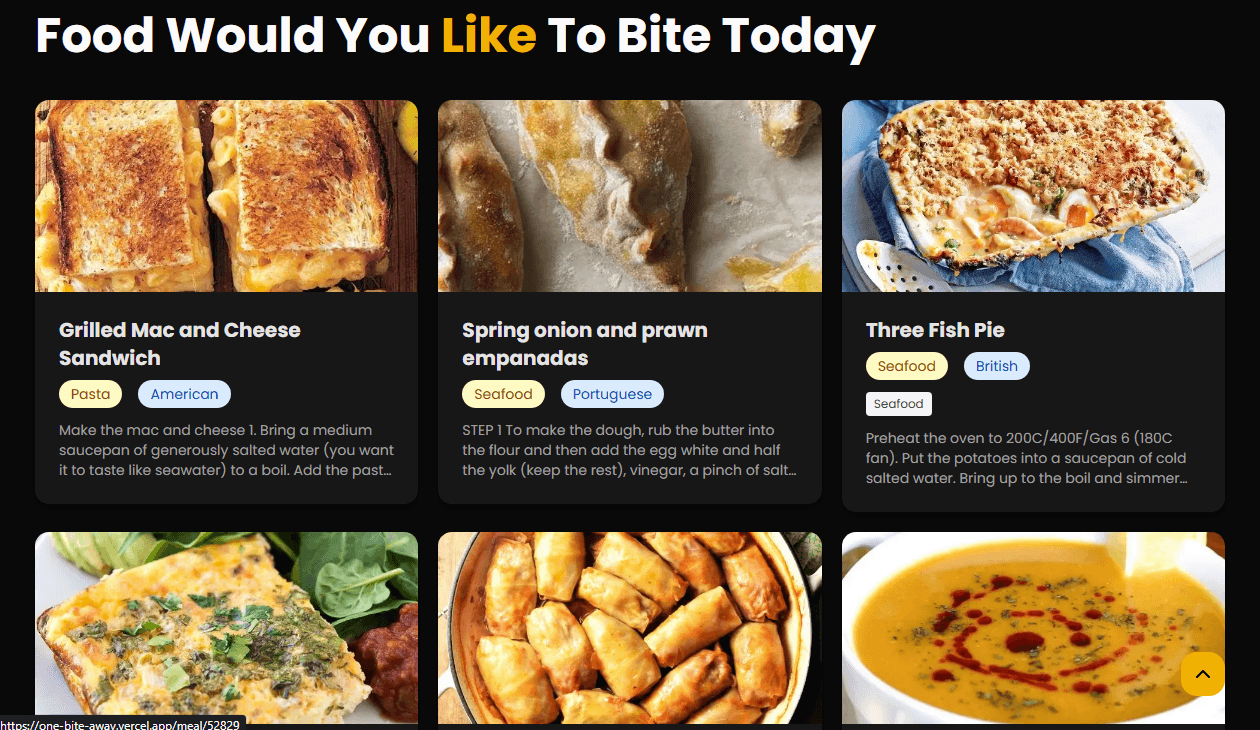Image resolution: width=1260 pixels, height=730 pixels.
Task: Jump back to top with the arrow button
Action: click(1202, 674)
